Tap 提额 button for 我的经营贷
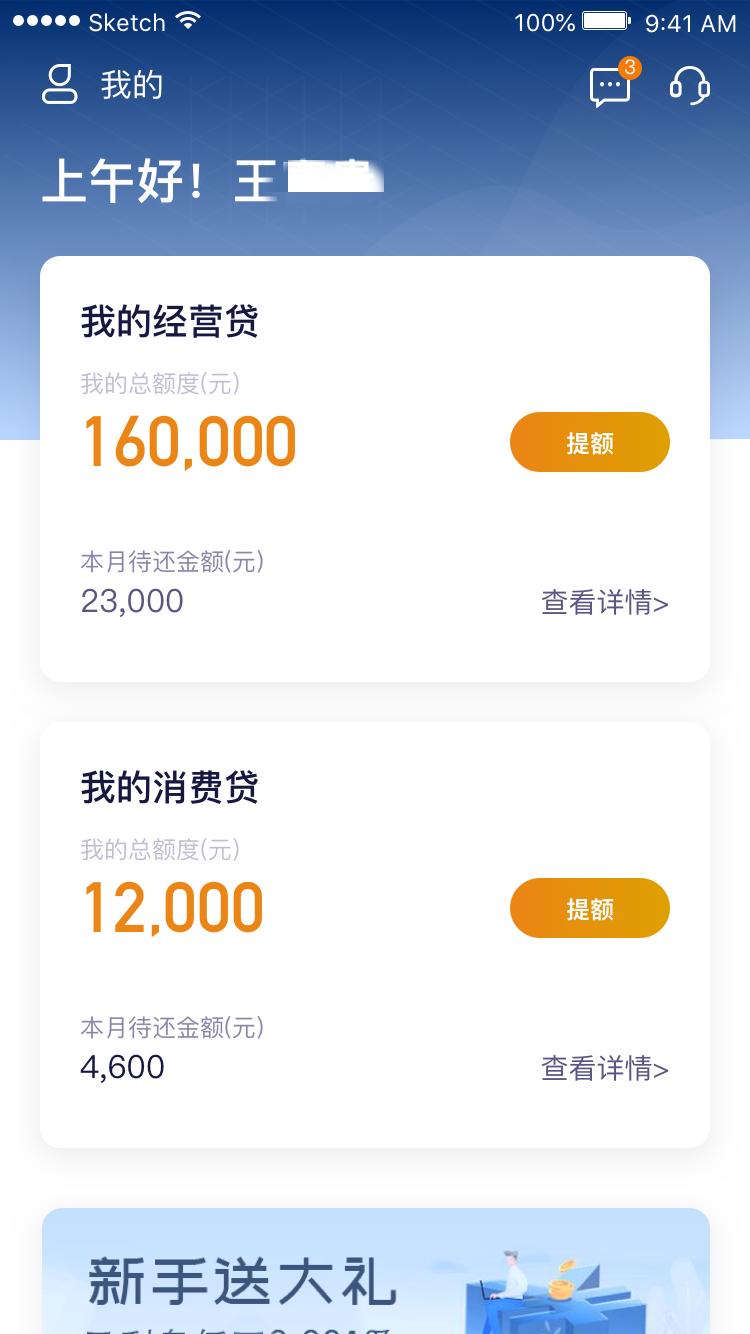Screen dimensions: 750x1334 590,442
